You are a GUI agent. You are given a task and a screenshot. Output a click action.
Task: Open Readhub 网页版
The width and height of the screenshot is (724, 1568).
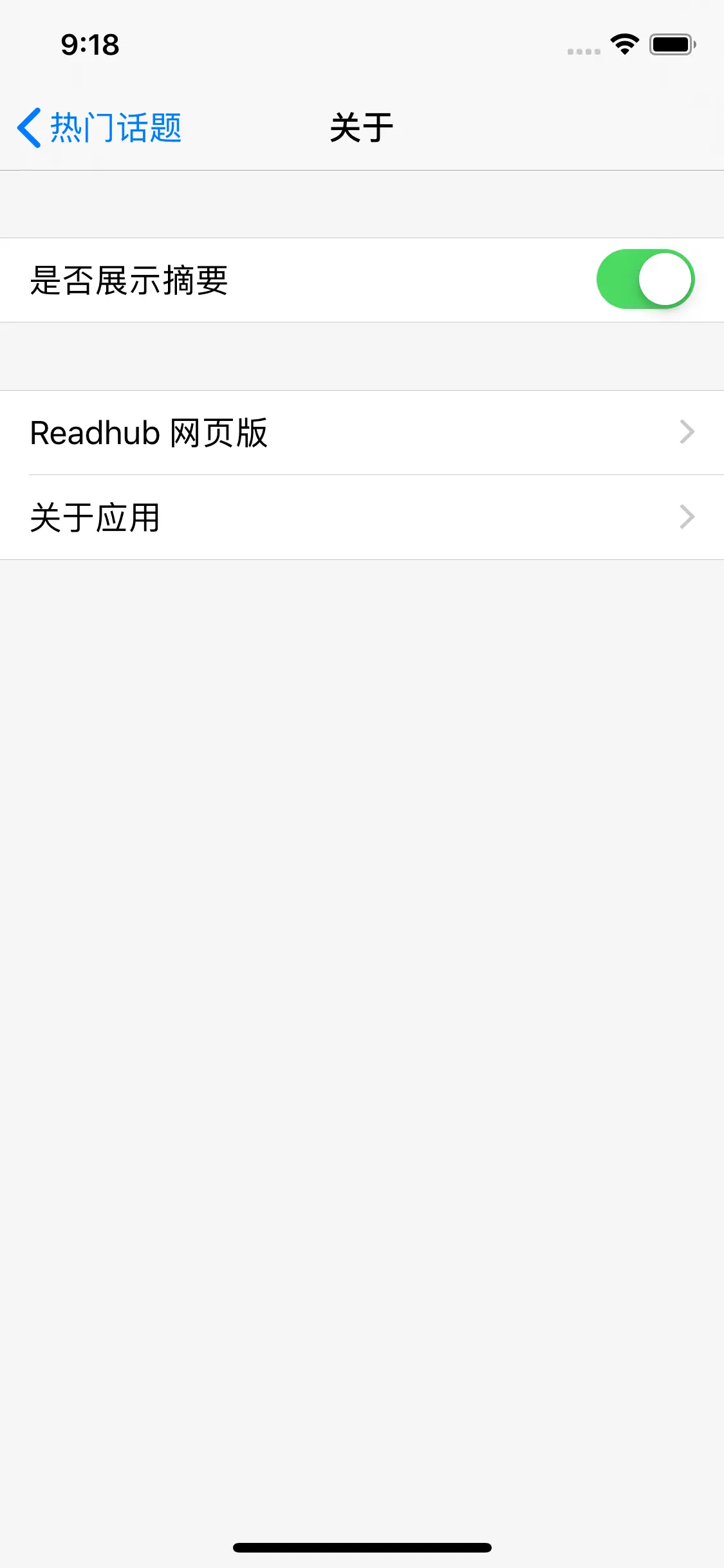click(x=362, y=433)
